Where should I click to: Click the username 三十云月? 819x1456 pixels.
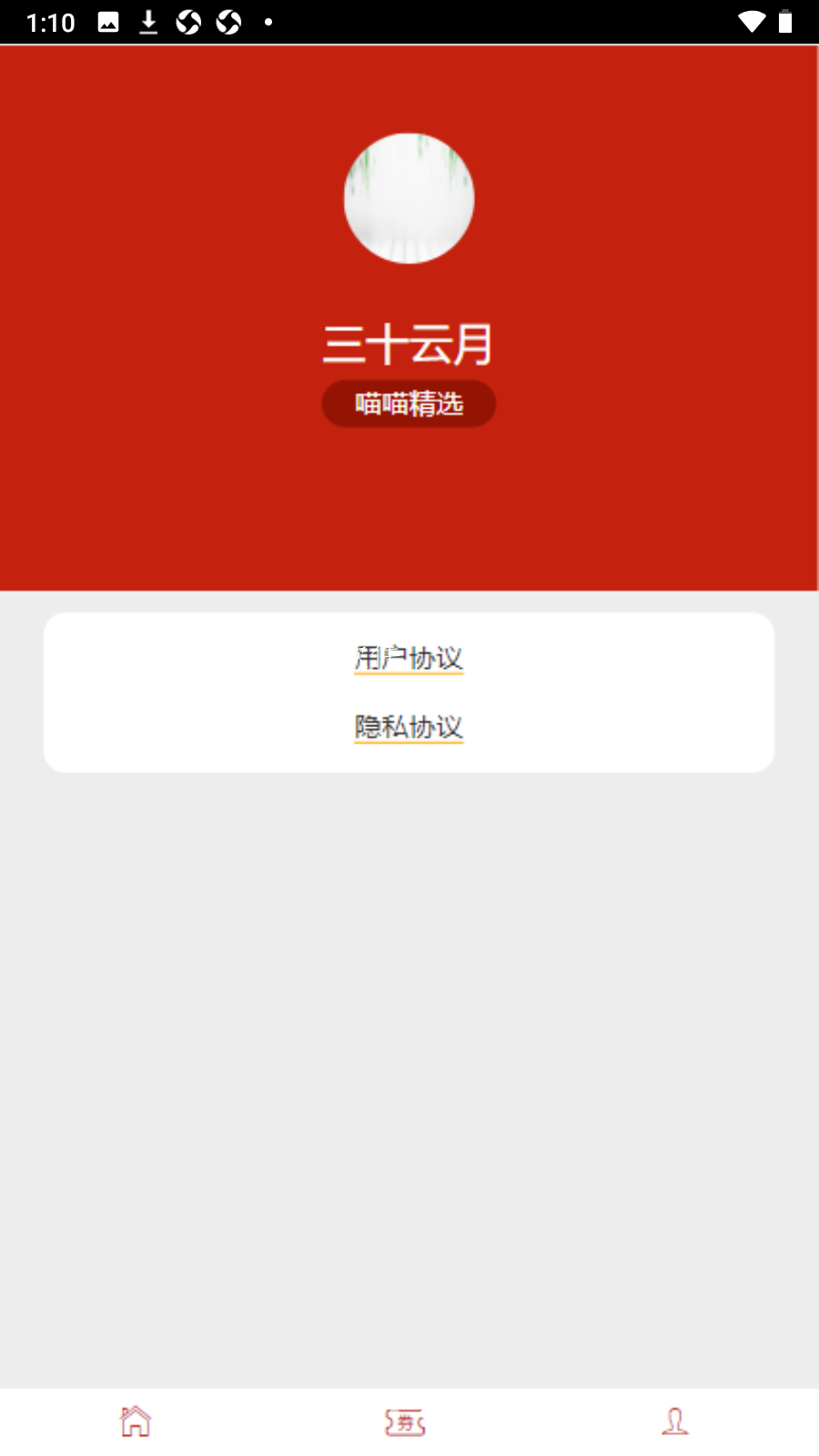[408, 346]
